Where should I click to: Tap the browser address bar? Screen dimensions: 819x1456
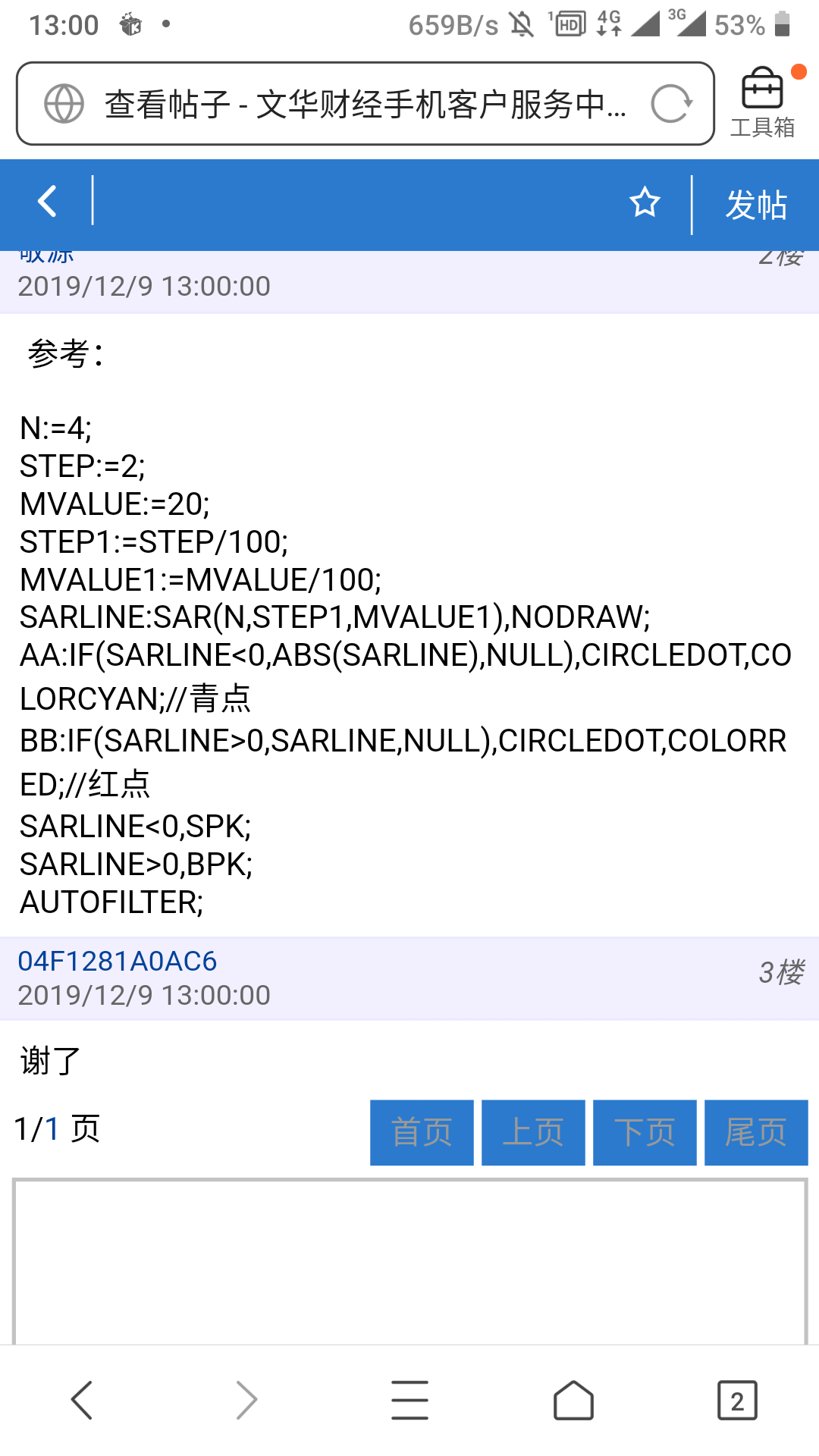coord(365,104)
